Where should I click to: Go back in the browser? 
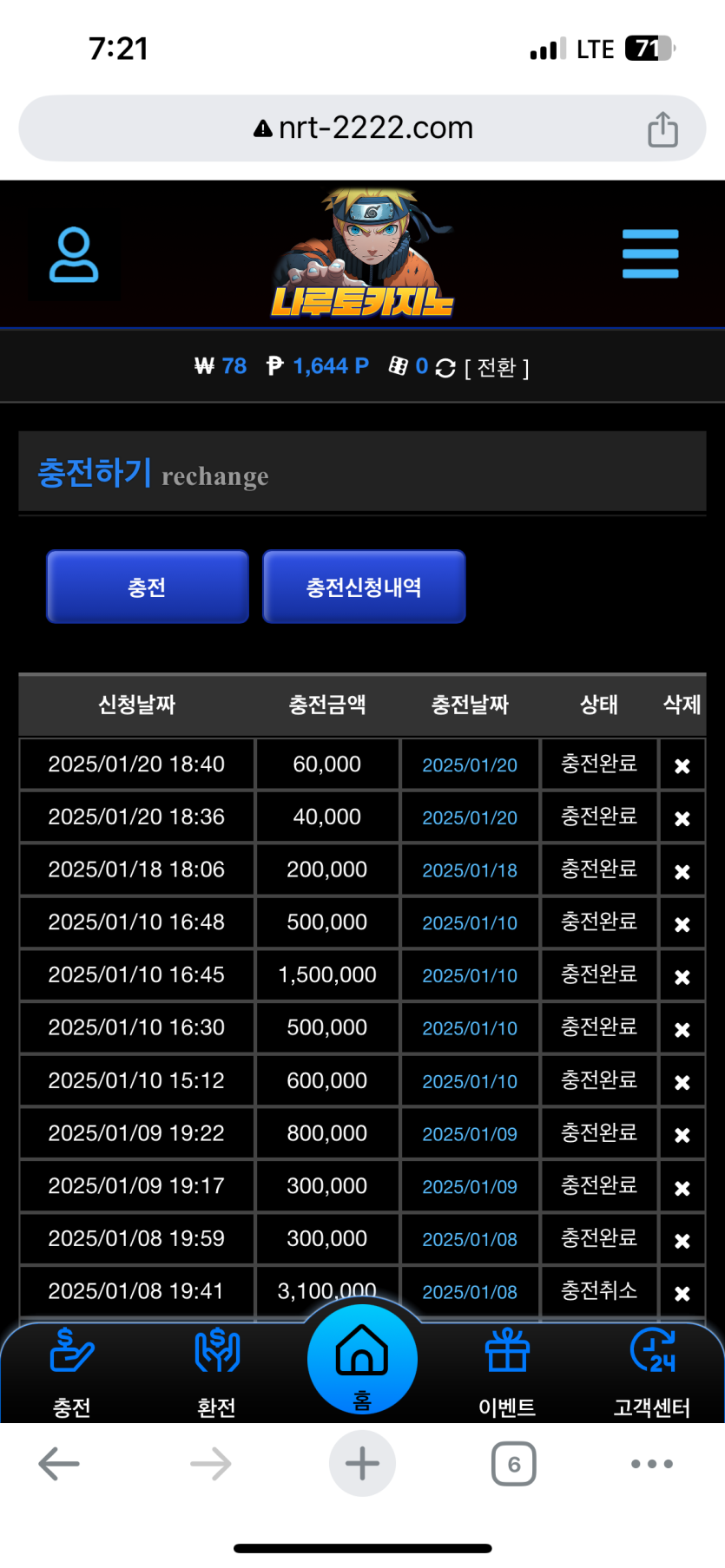[59, 1464]
